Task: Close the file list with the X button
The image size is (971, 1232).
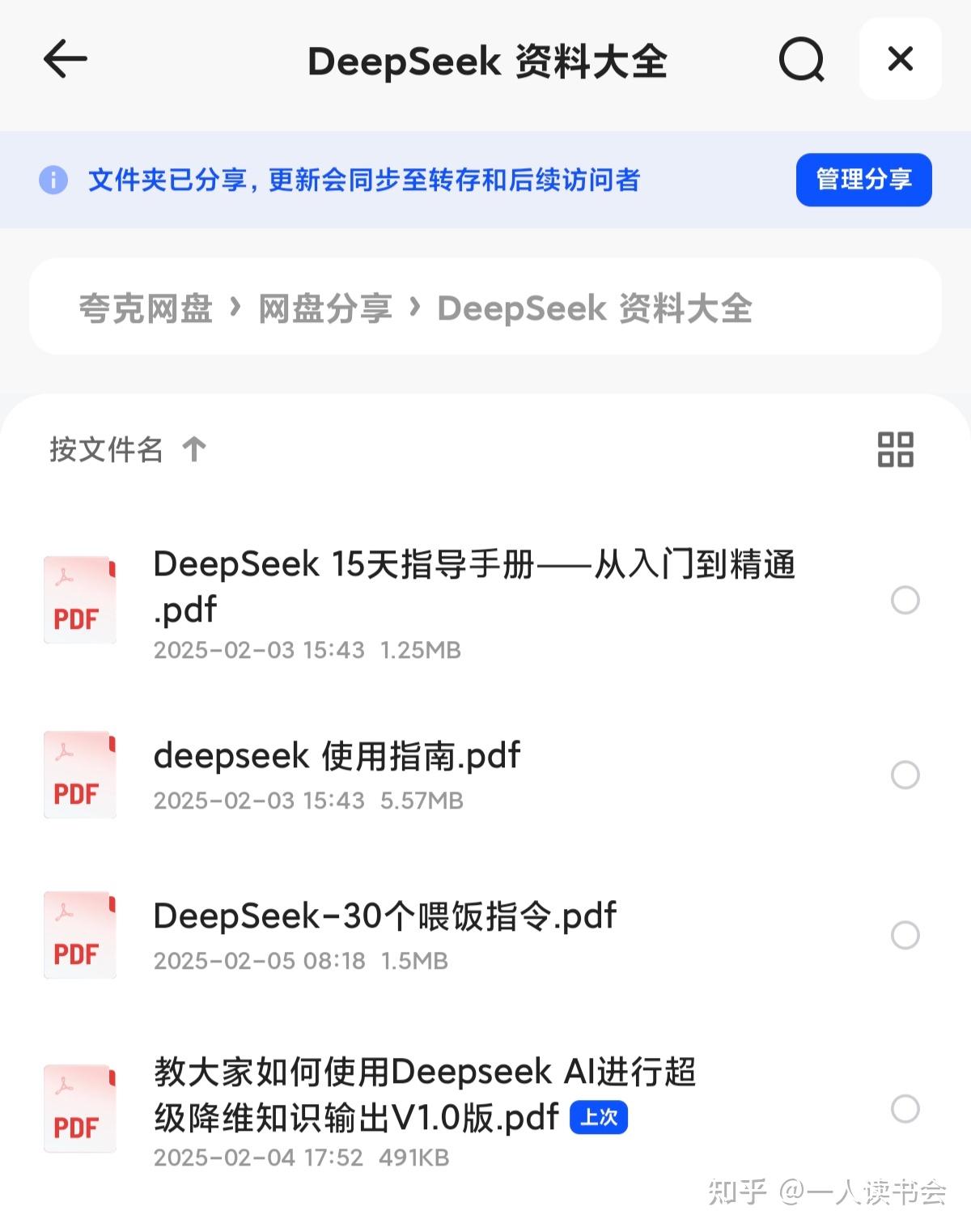Action: tap(899, 59)
